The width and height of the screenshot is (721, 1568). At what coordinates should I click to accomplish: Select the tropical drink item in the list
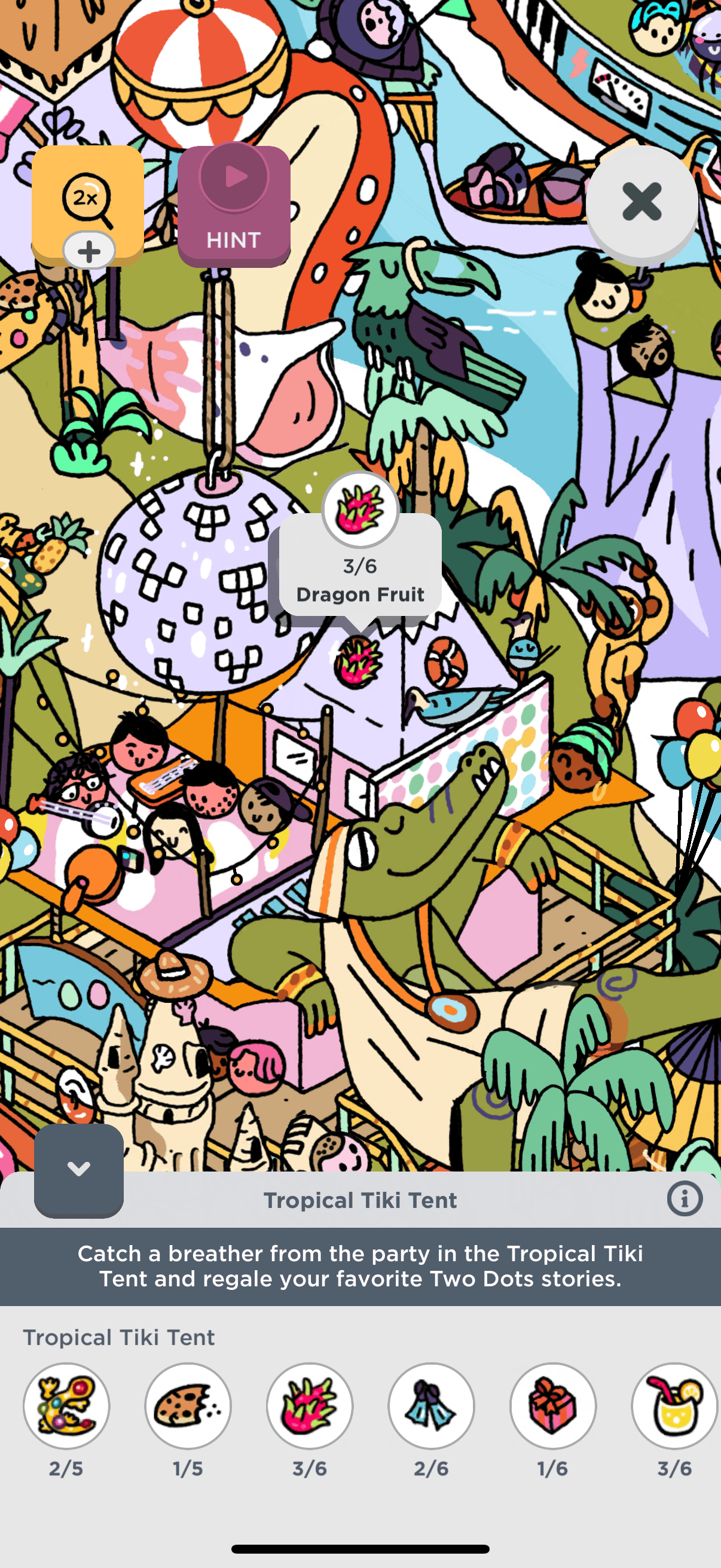pyautogui.click(x=674, y=1405)
